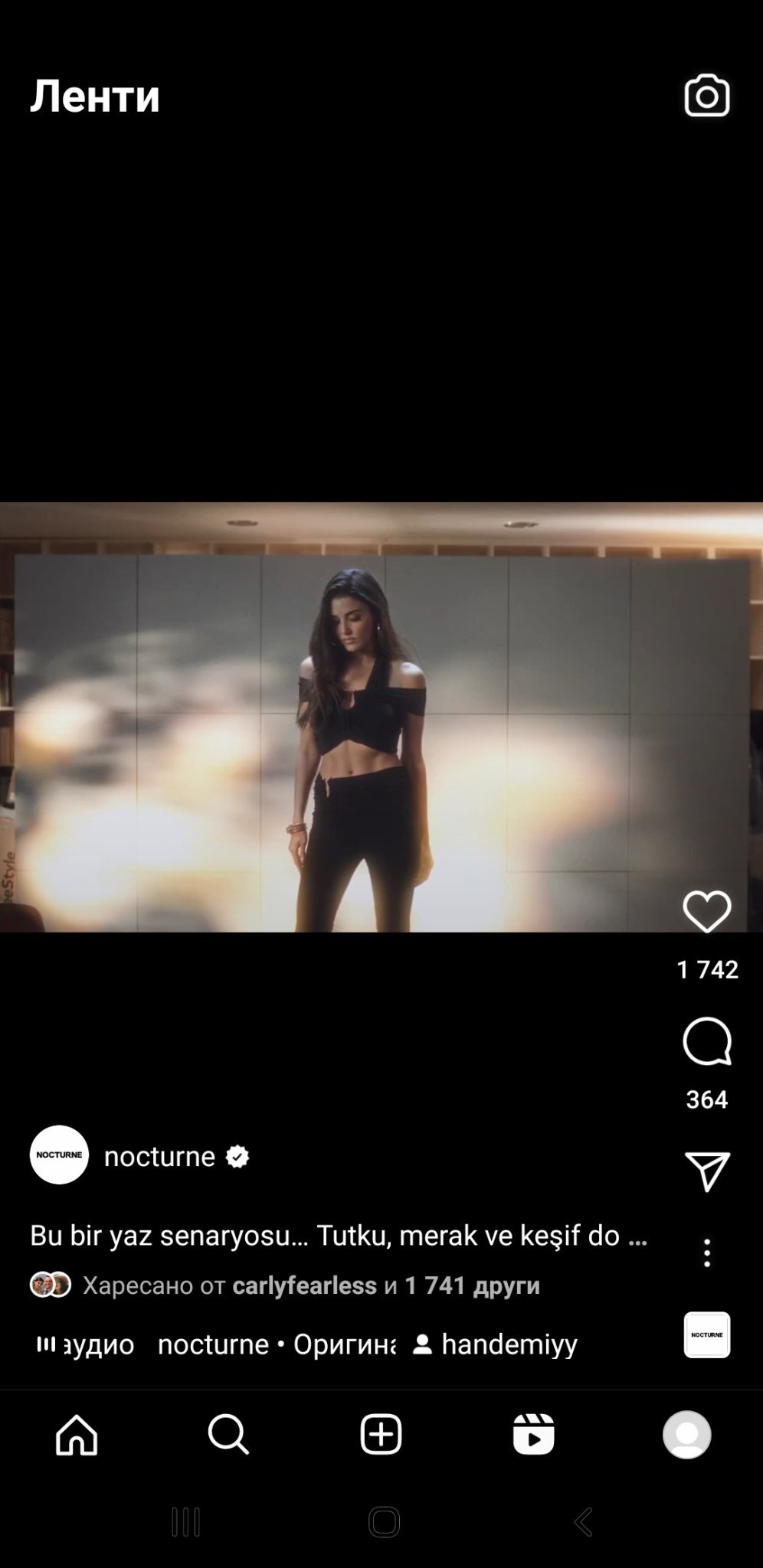Select the Reels tab
The image size is (763, 1568).
(533, 1434)
